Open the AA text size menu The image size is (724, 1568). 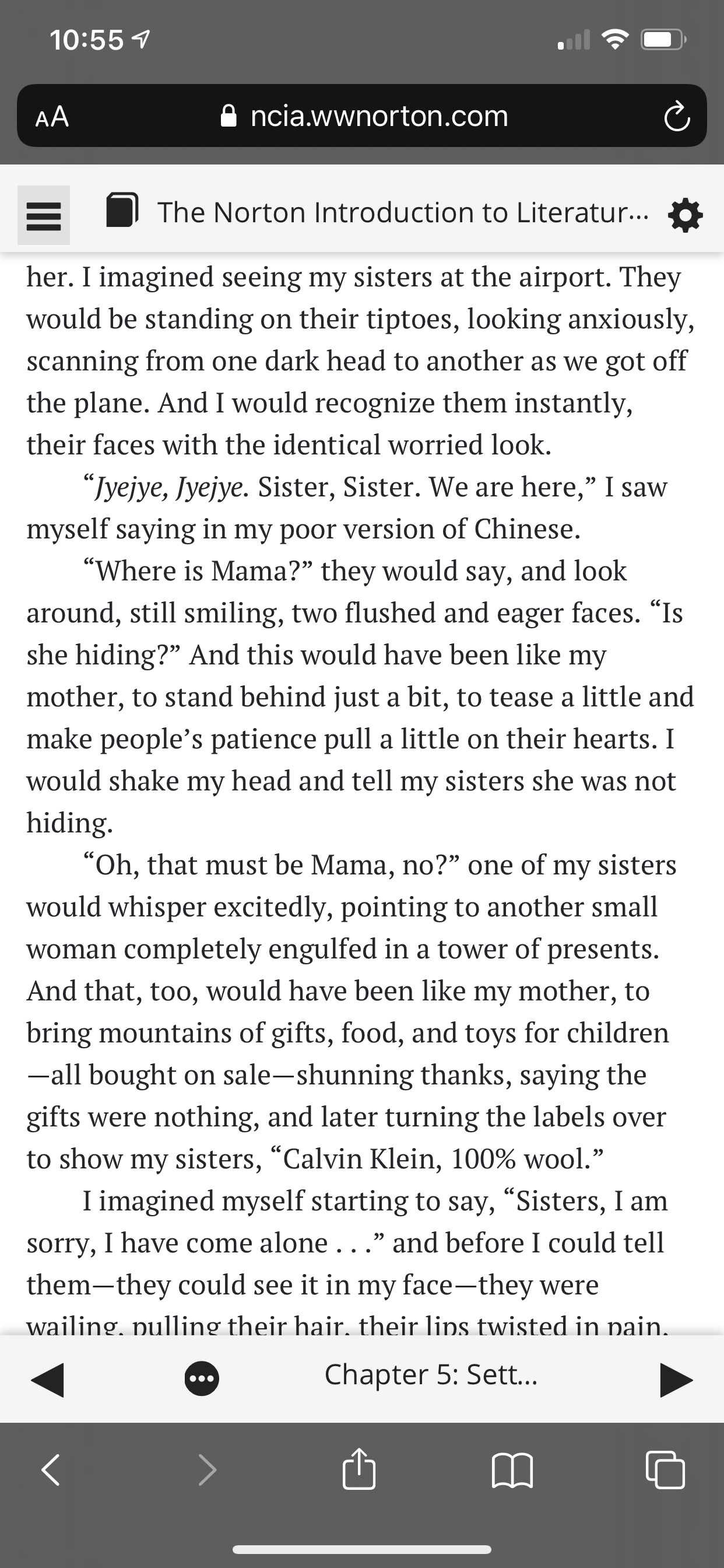coord(52,116)
